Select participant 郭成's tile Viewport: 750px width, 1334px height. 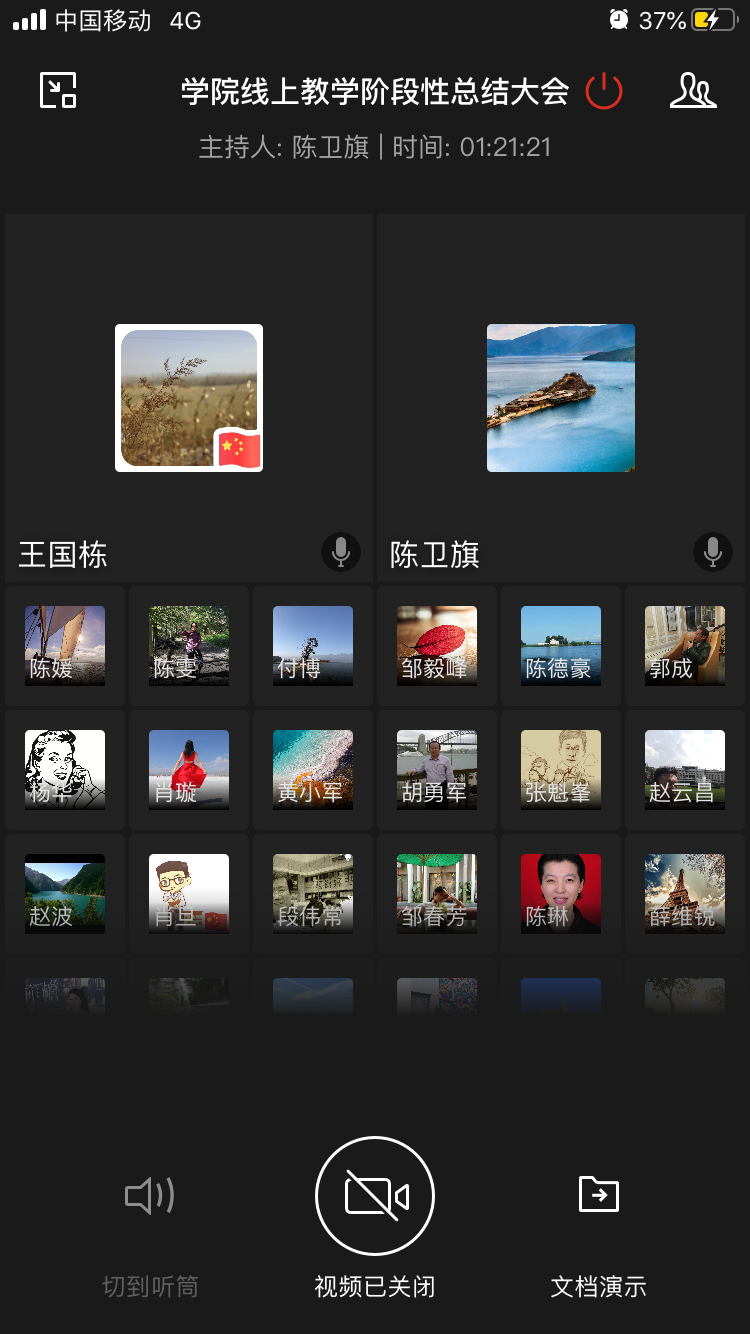point(685,646)
